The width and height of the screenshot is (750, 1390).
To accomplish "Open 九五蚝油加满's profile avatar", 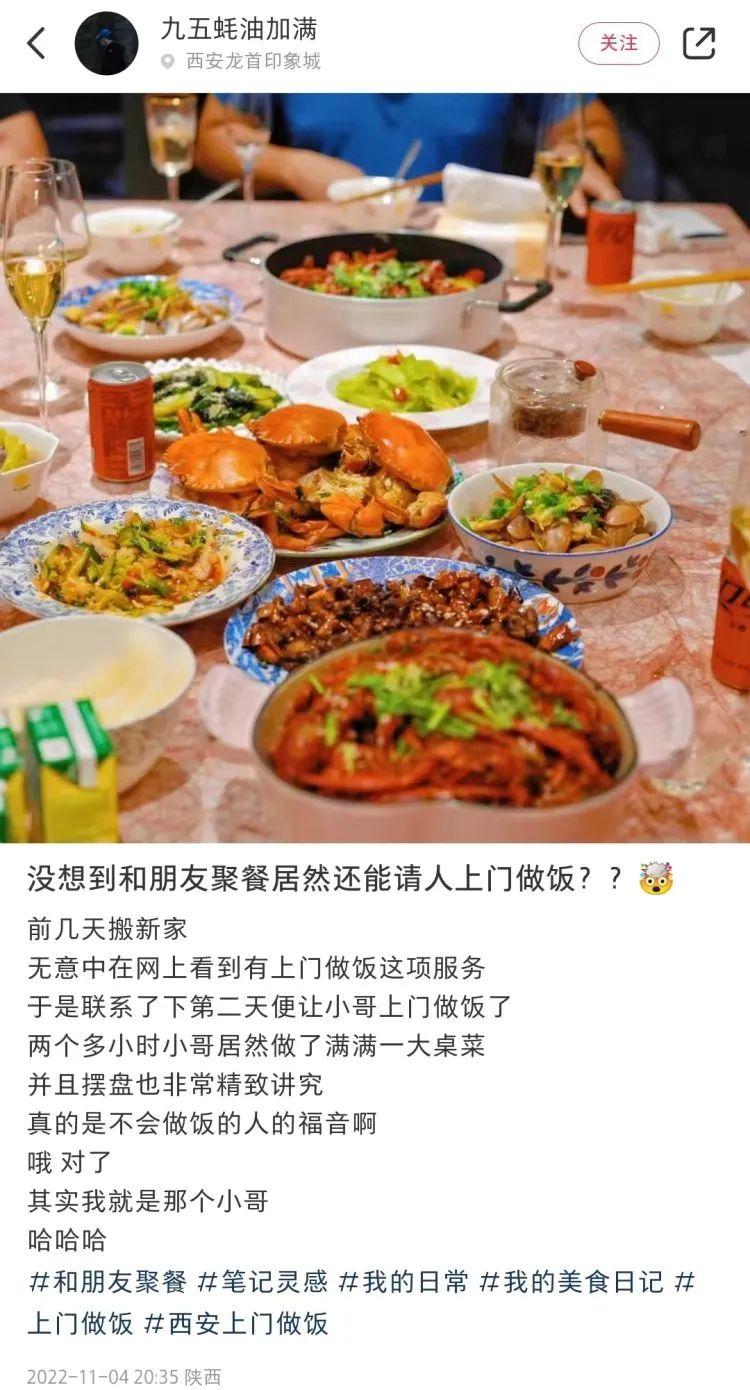I will [x=106, y=43].
